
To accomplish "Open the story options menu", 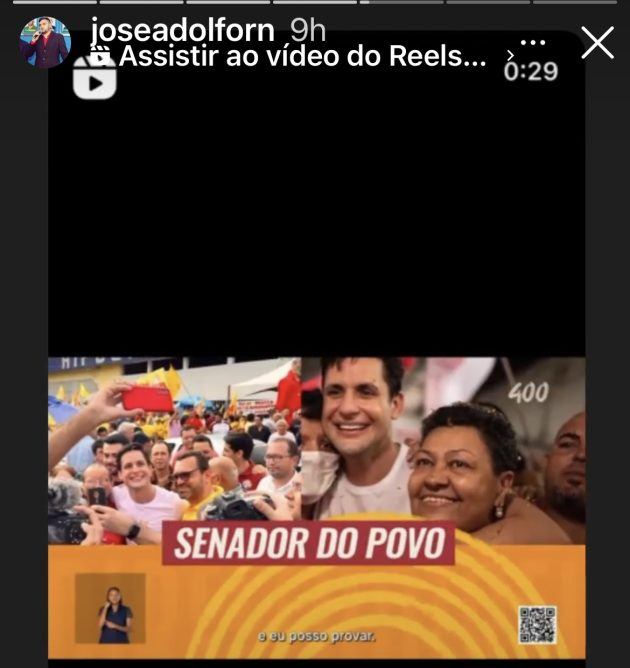I will (x=533, y=43).
